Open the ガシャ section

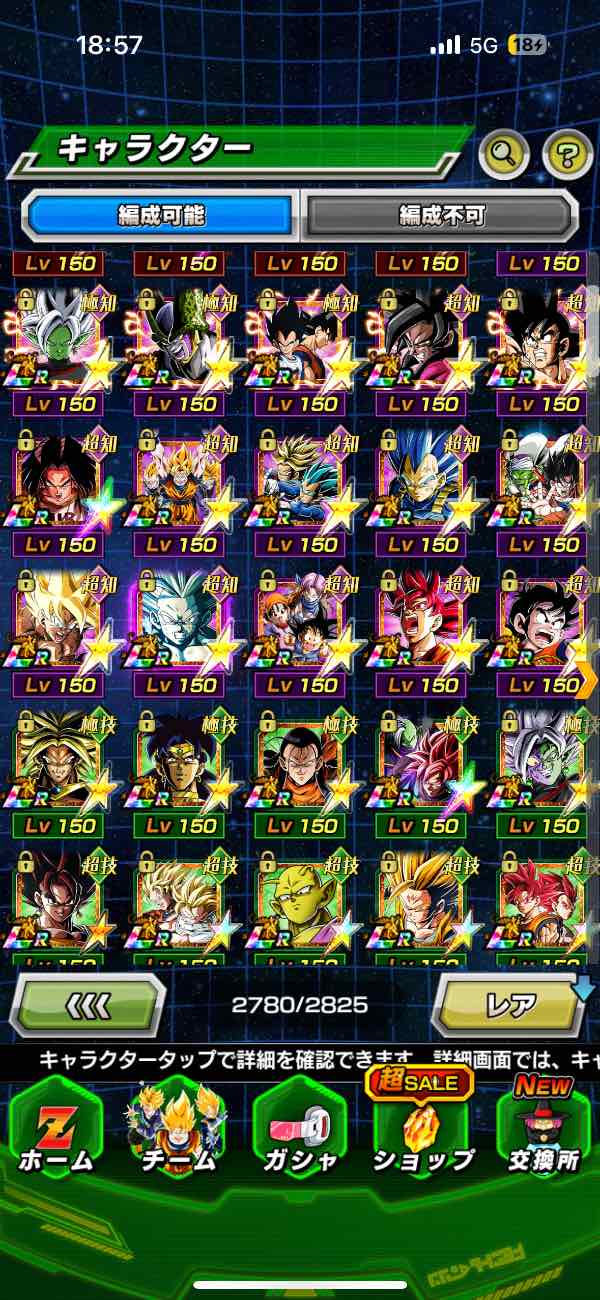[299, 1130]
